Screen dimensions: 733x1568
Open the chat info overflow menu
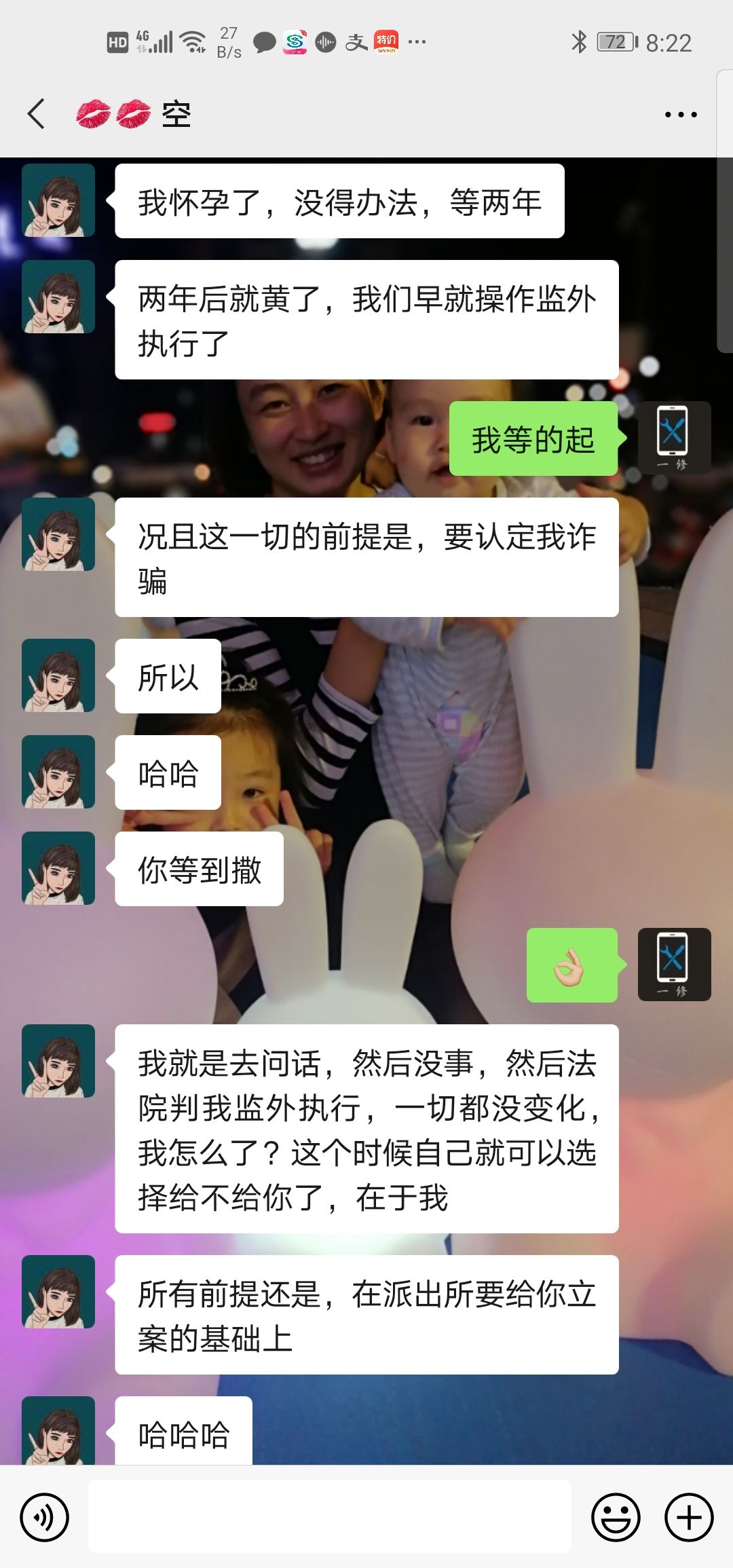[680, 115]
